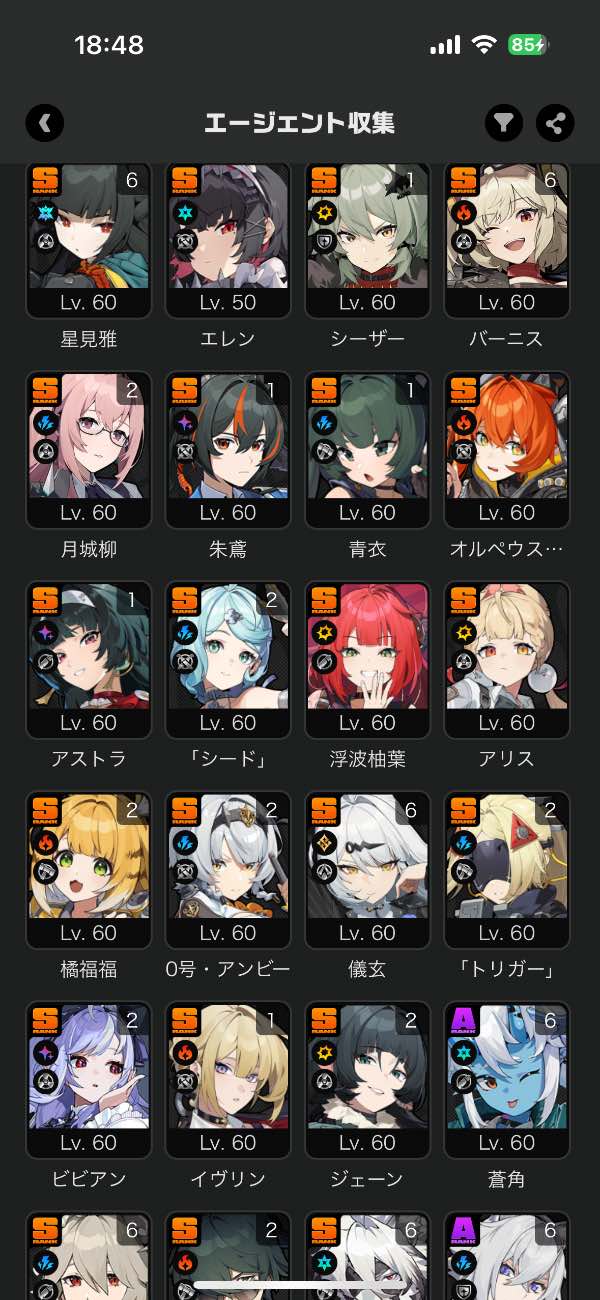Open A-rank agent 蒼角
600x1300 pixels.
point(507,1080)
